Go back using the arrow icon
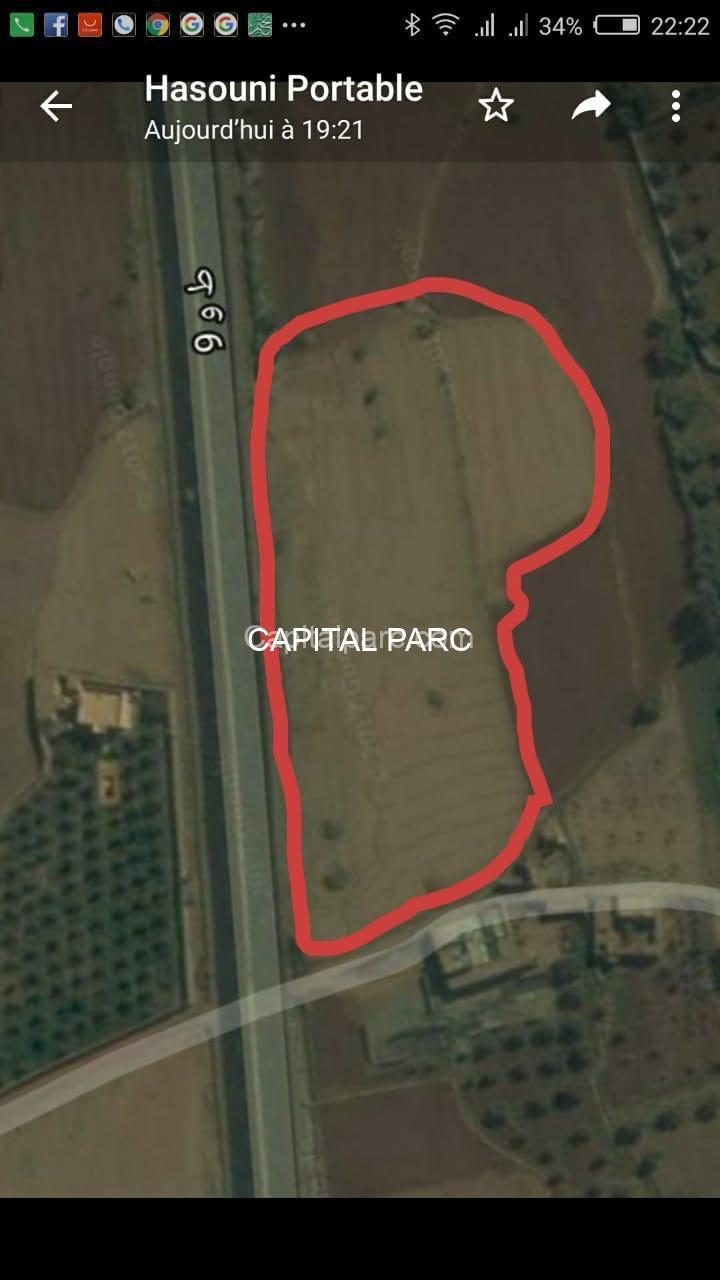 tap(56, 106)
